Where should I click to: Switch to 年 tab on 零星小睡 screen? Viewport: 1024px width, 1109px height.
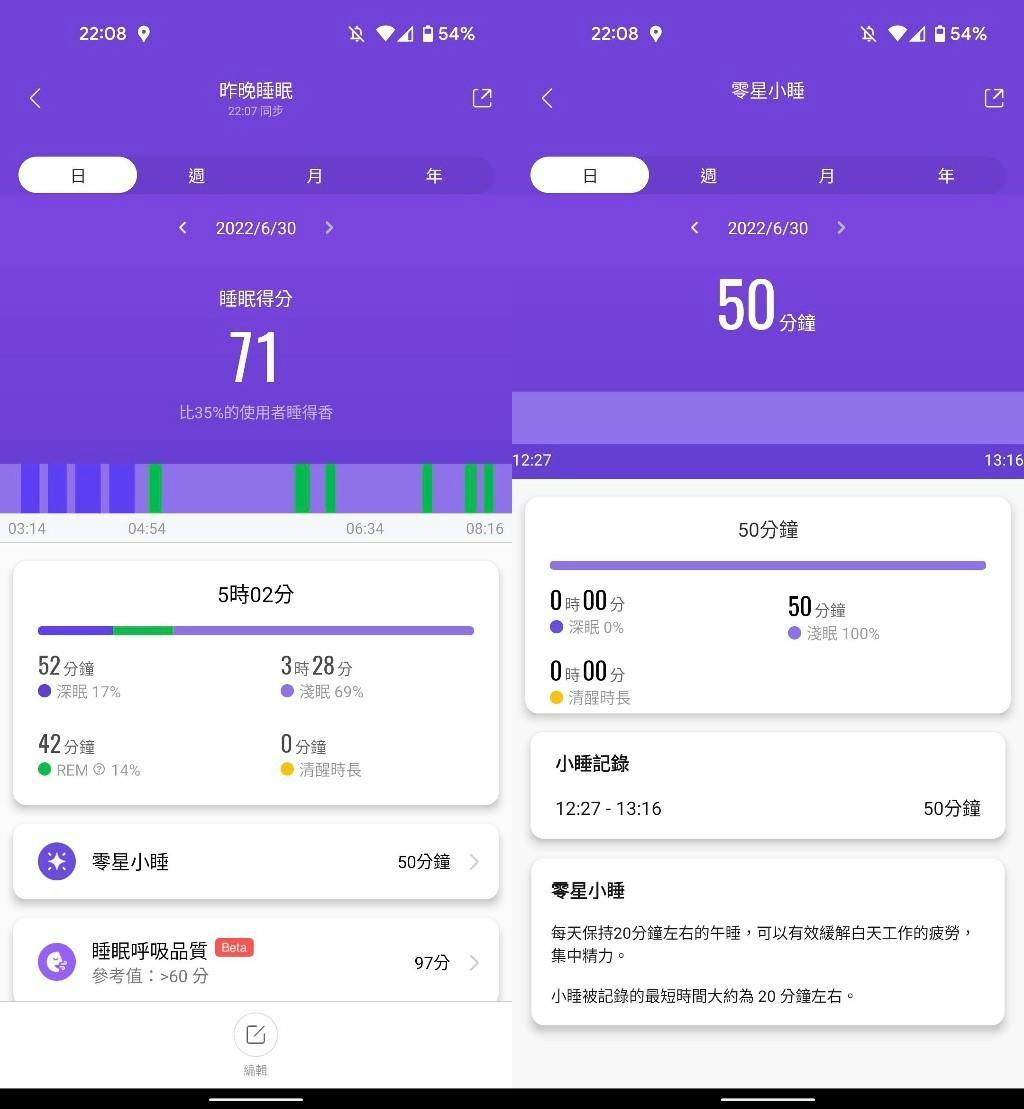pos(946,176)
